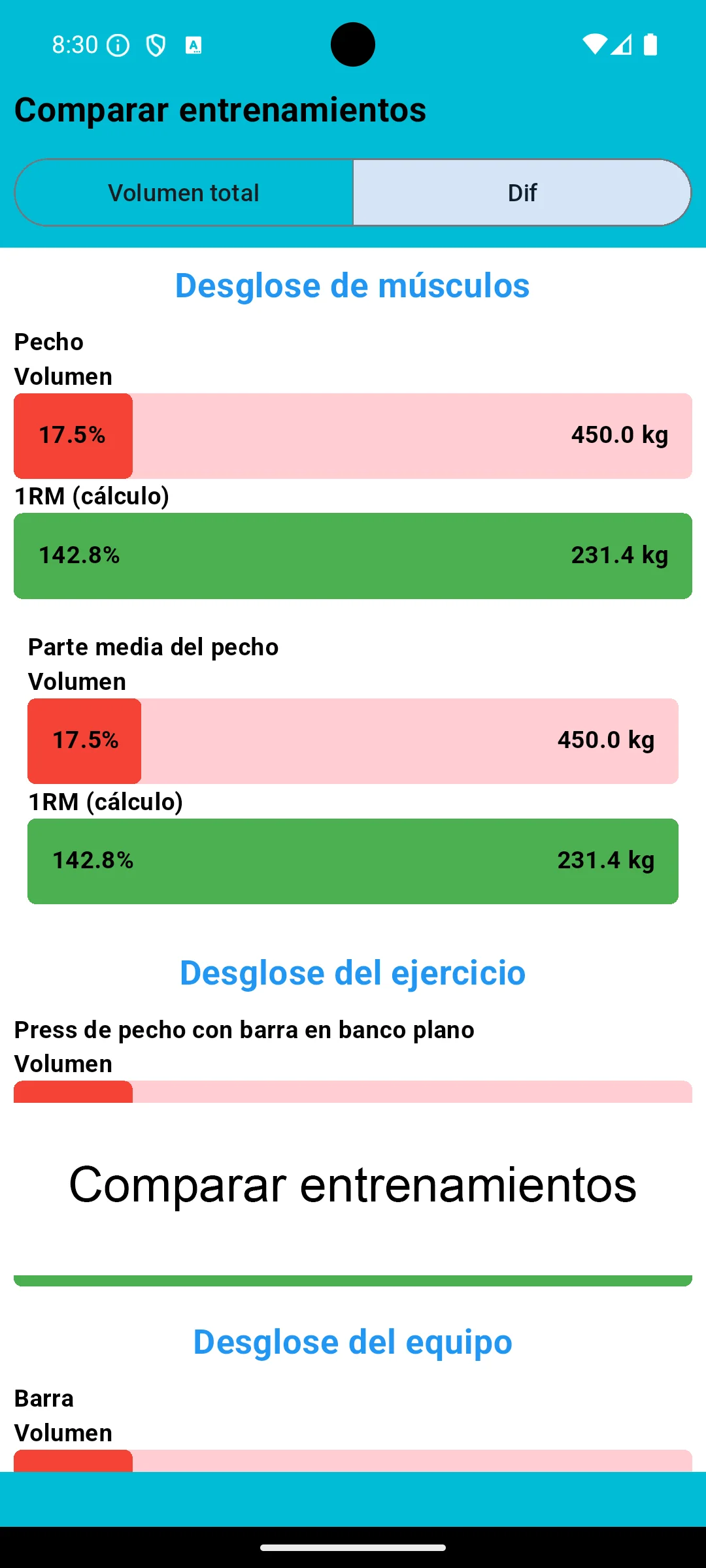The image size is (706, 1568).
Task: Expand the Desglose del ejercicio section
Action: tap(353, 973)
